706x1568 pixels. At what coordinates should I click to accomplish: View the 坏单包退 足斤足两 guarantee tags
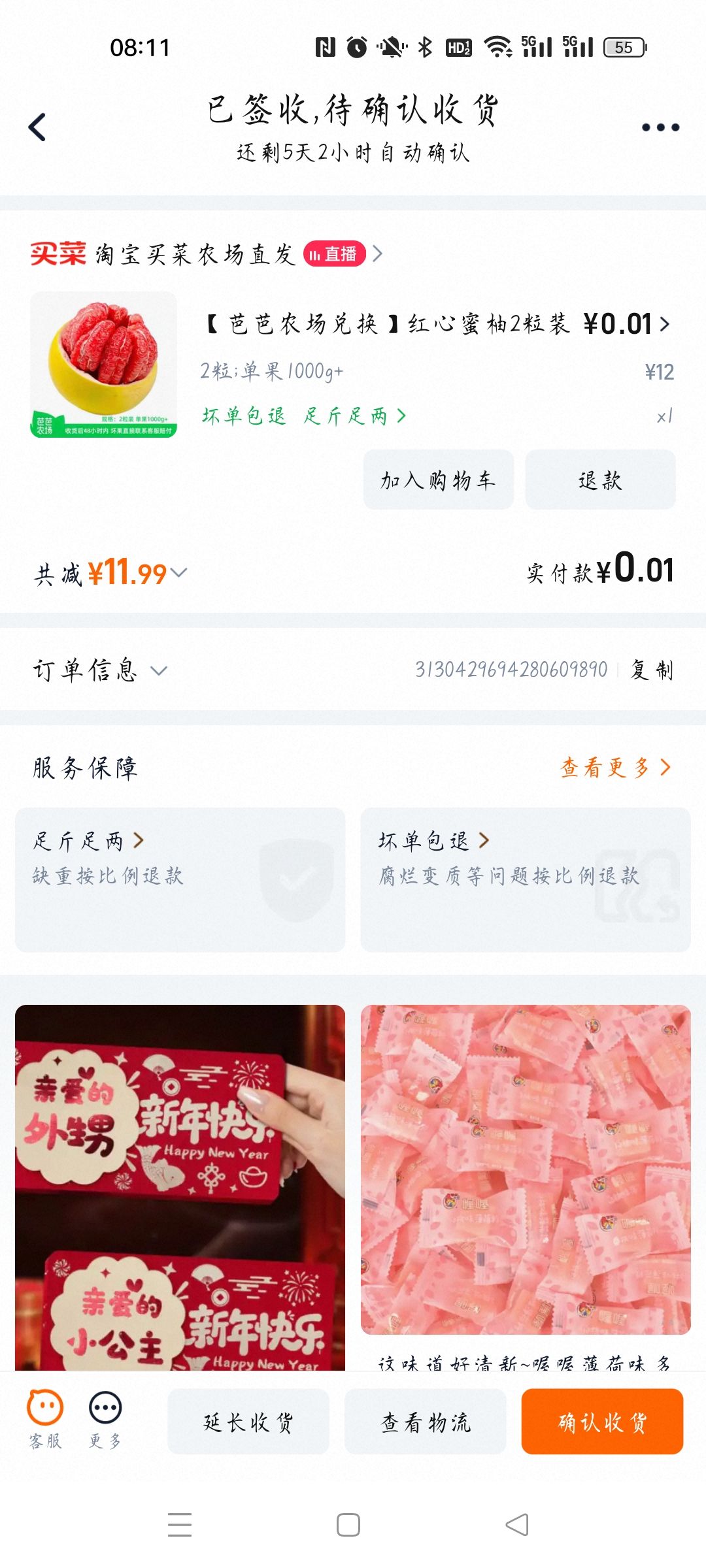pyautogui.click(x=304, y=416)
